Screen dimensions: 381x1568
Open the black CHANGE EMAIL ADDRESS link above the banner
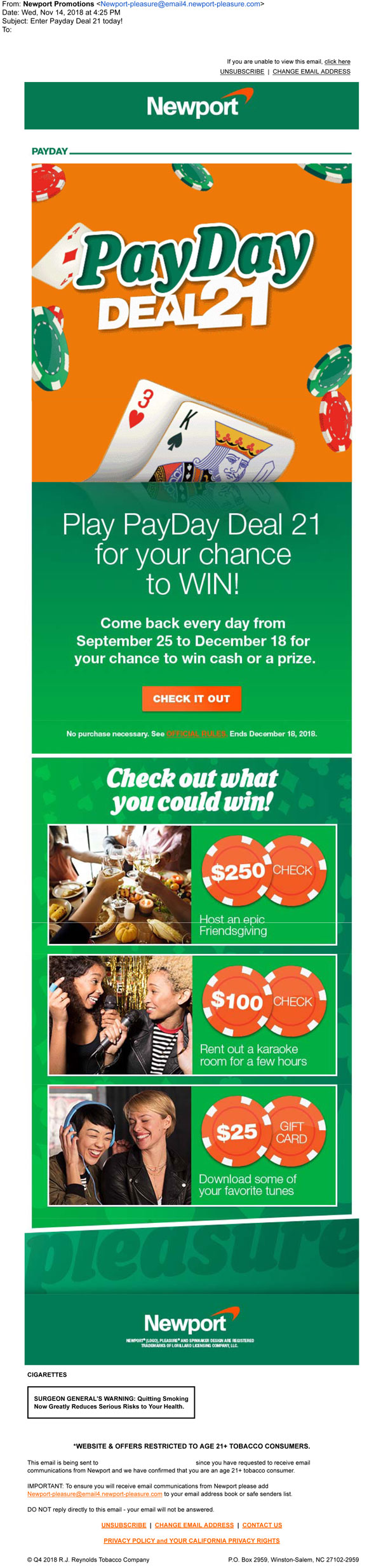click(311, 72)
